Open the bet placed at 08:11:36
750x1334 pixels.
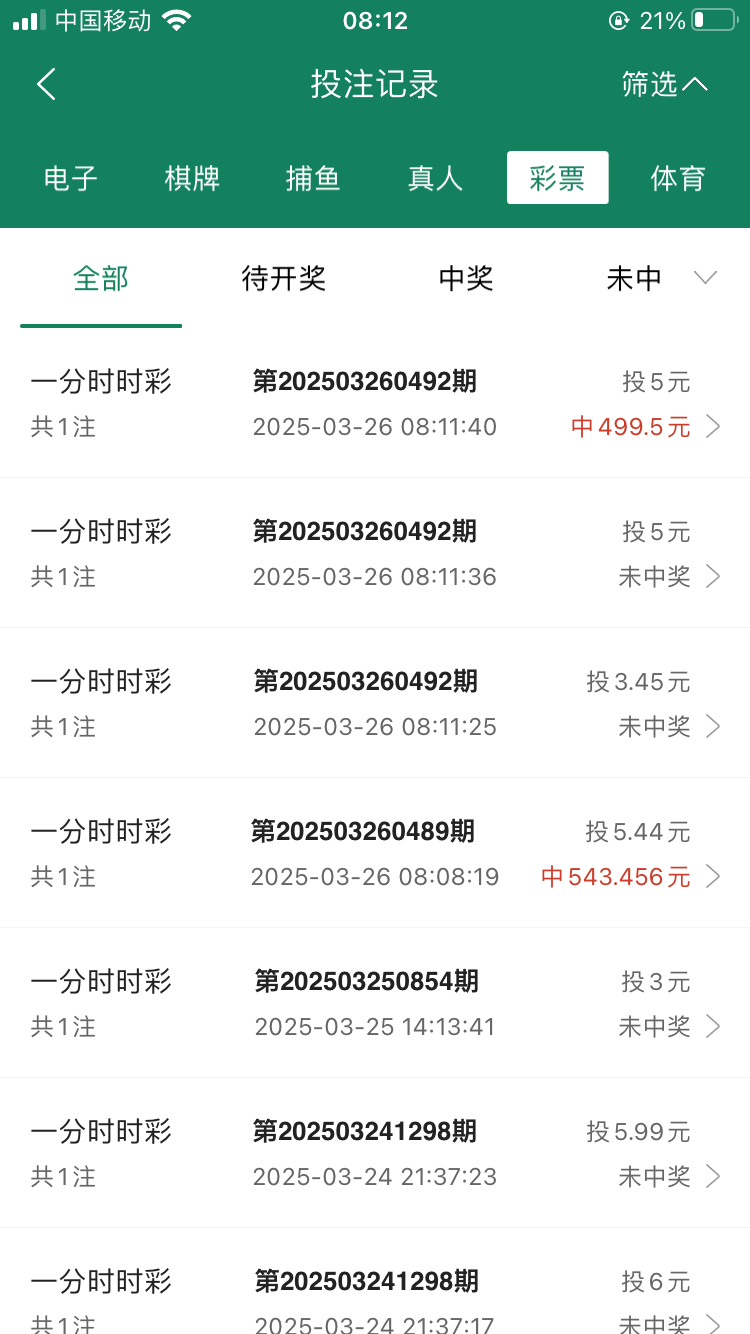coord(375,554)
